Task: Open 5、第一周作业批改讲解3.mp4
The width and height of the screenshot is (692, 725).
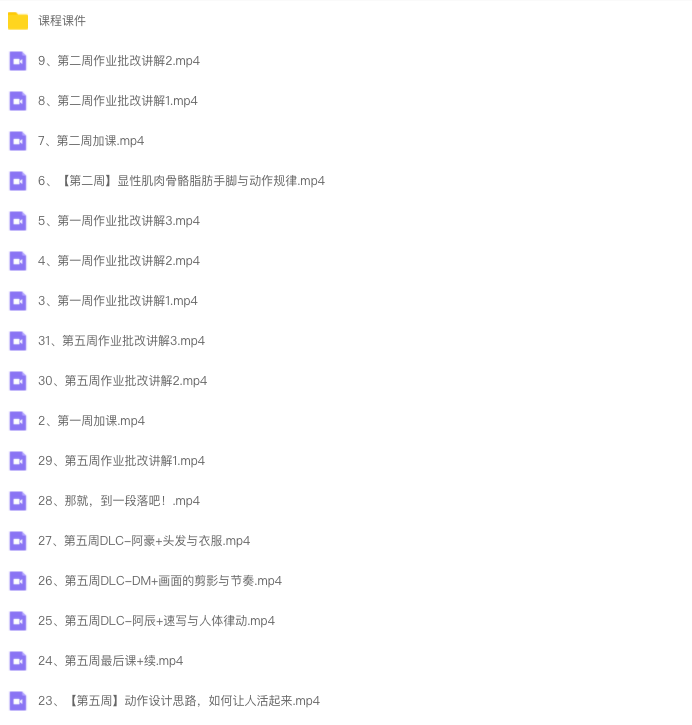Action: point(118,221)
